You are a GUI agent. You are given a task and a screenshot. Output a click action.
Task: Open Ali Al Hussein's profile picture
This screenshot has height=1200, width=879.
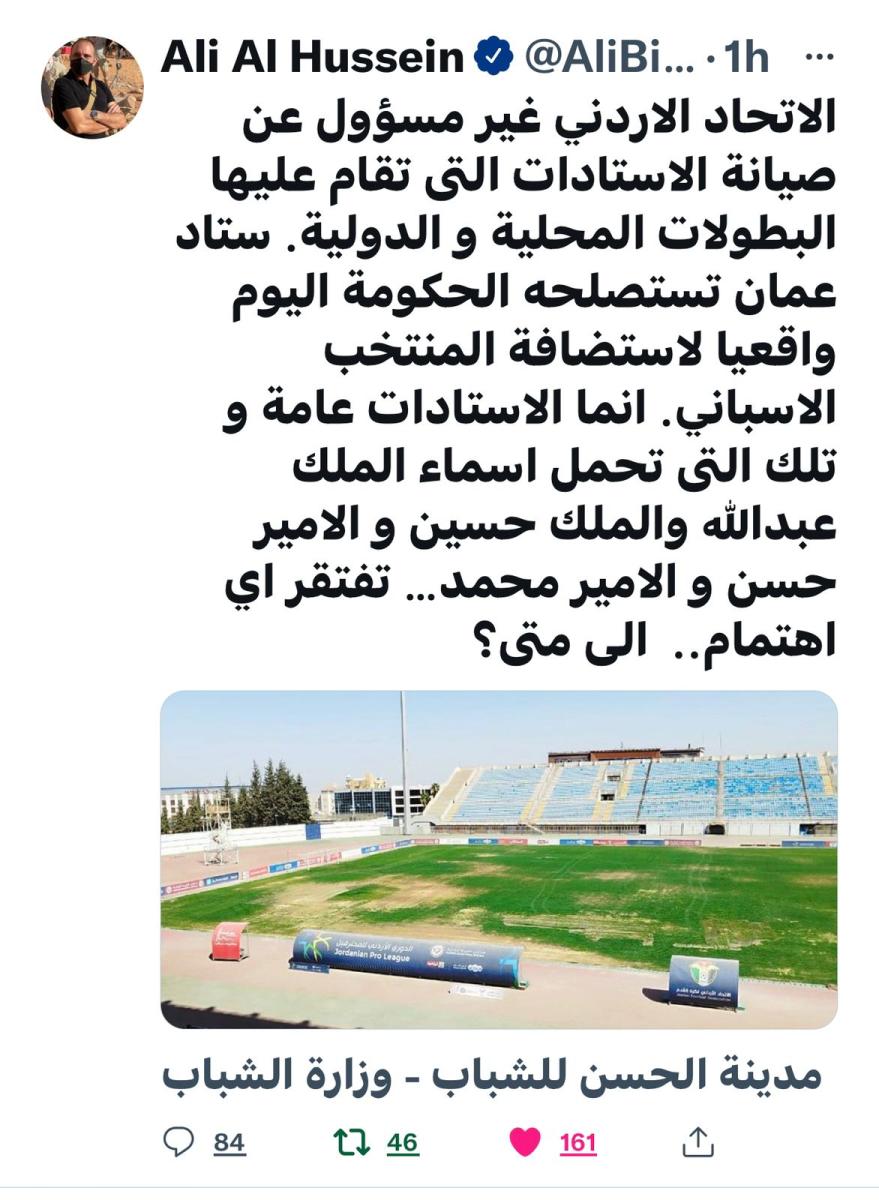92,88
